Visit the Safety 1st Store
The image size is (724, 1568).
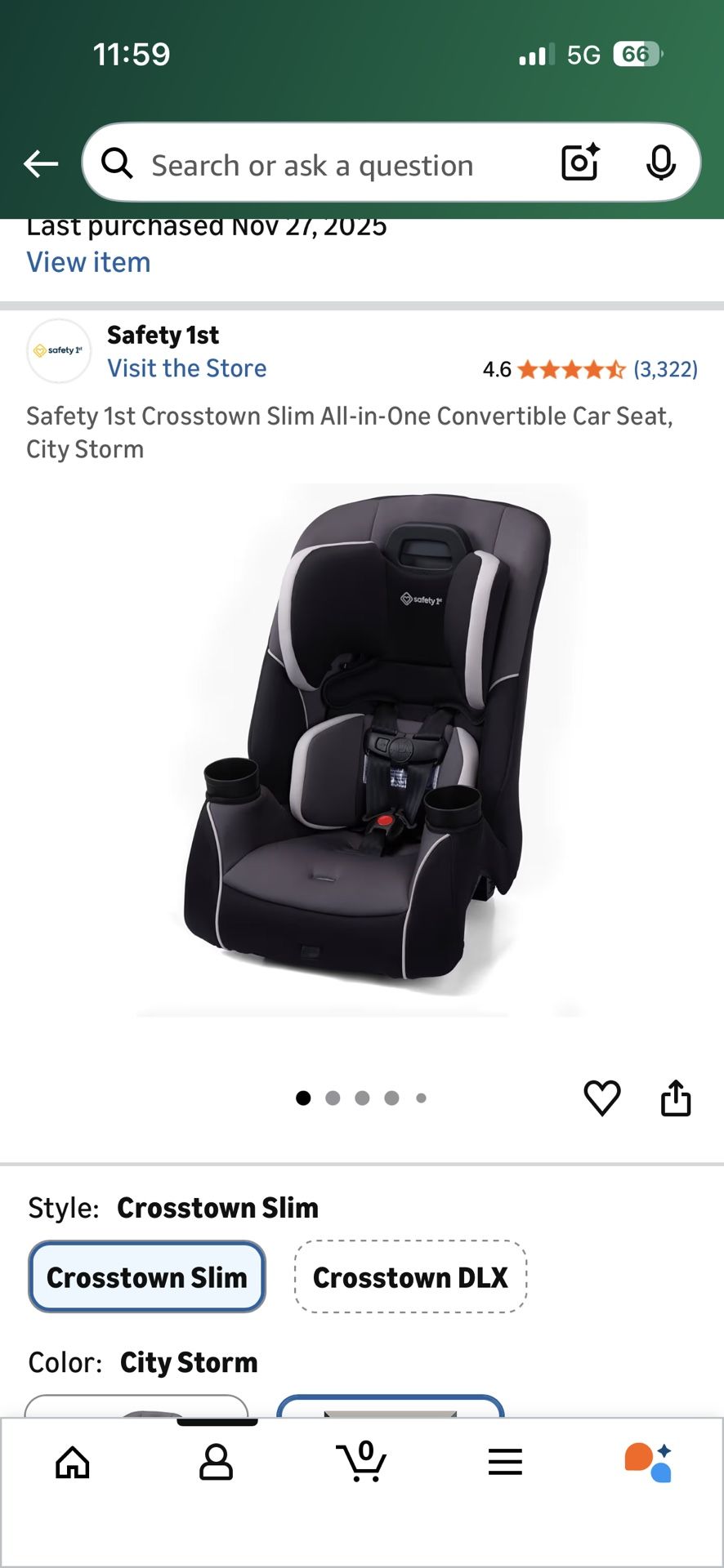coord(187,368)
